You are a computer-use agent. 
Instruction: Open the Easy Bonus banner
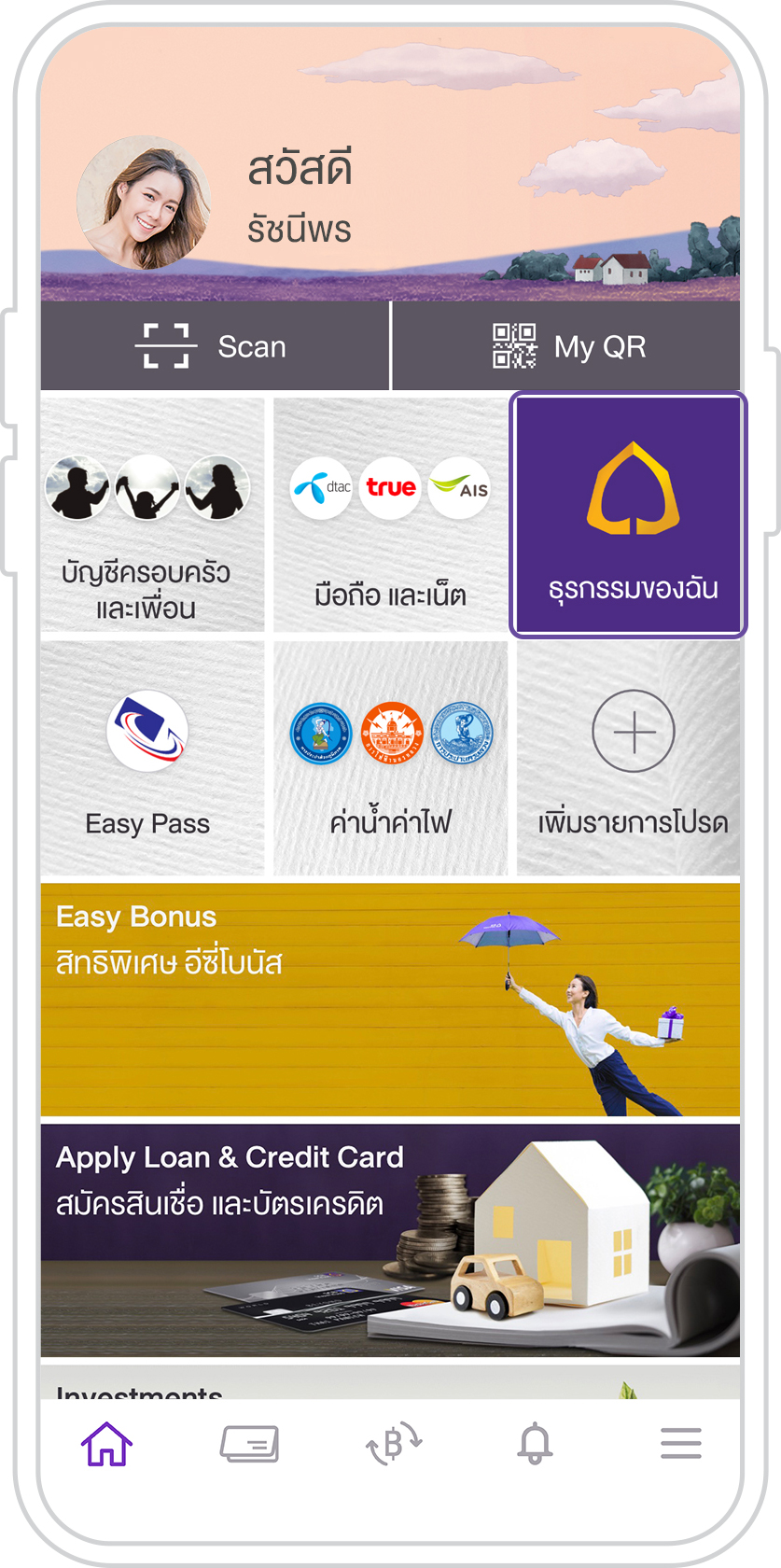click(390, 1000)
